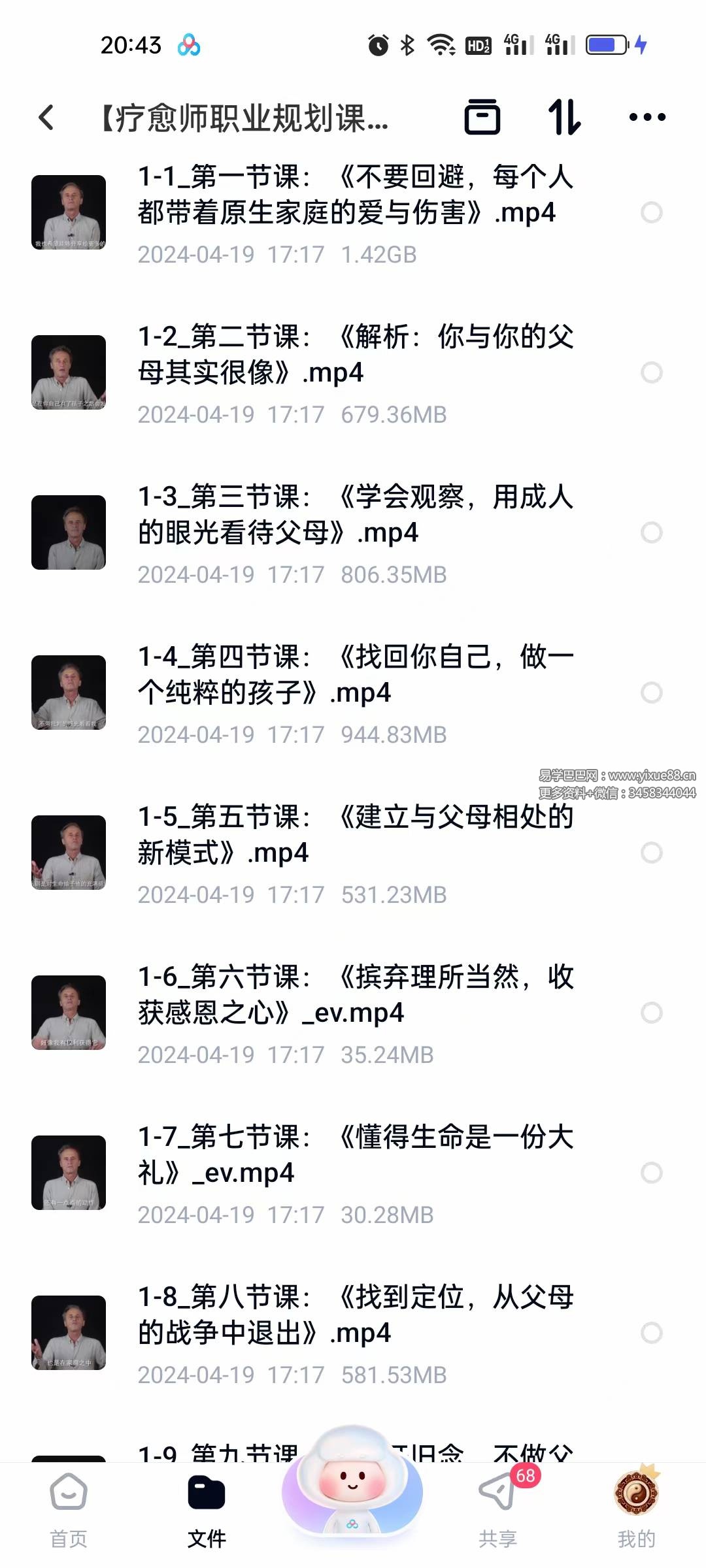Open the transfer list box icon
This screenshot has width=706, height=1568.
[482, 118]
